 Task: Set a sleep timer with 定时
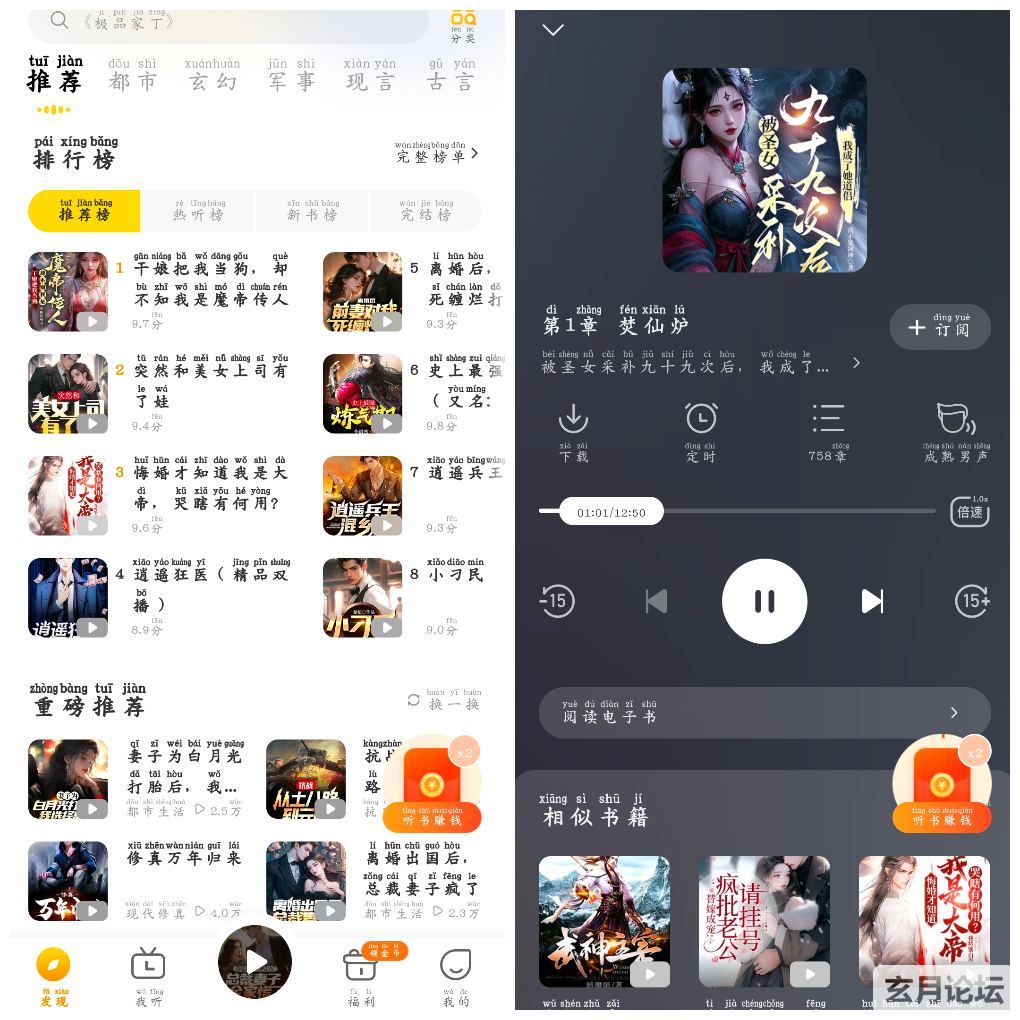click(701, 430)
